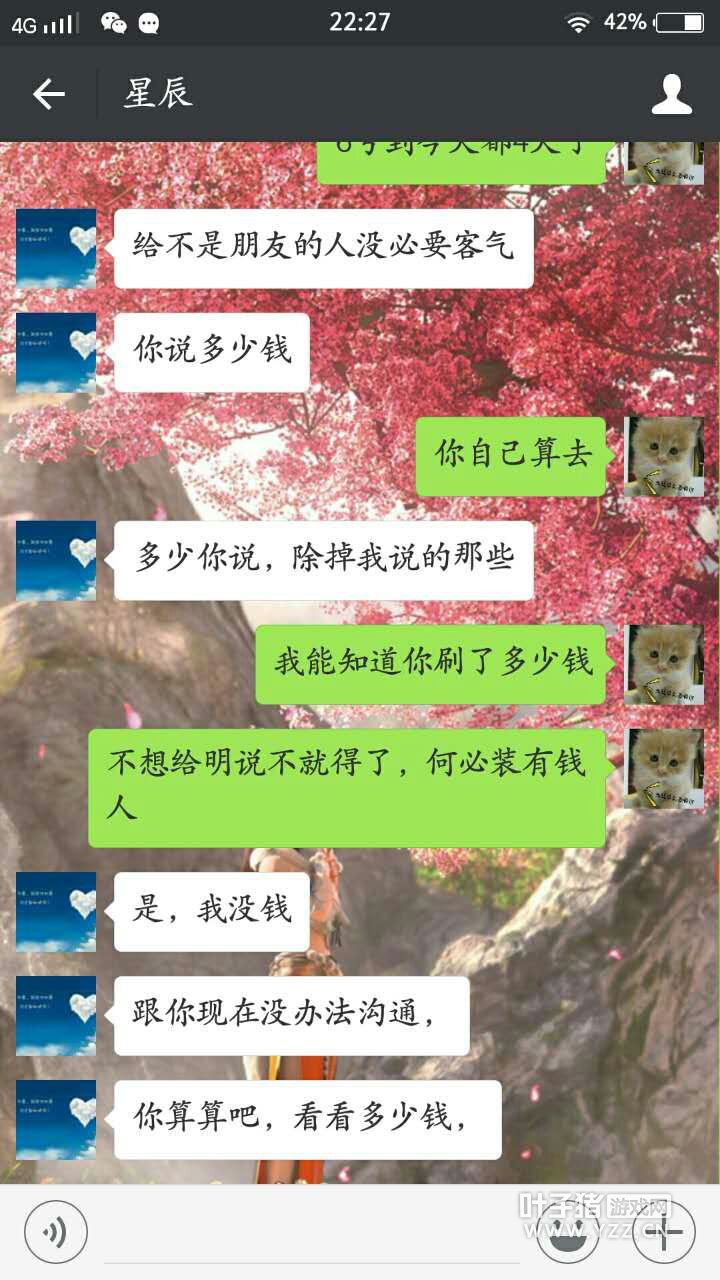Open cat avatar beside 你自己算去
Viewport: 720px width, 1280px height.
(x=663, y=456)
